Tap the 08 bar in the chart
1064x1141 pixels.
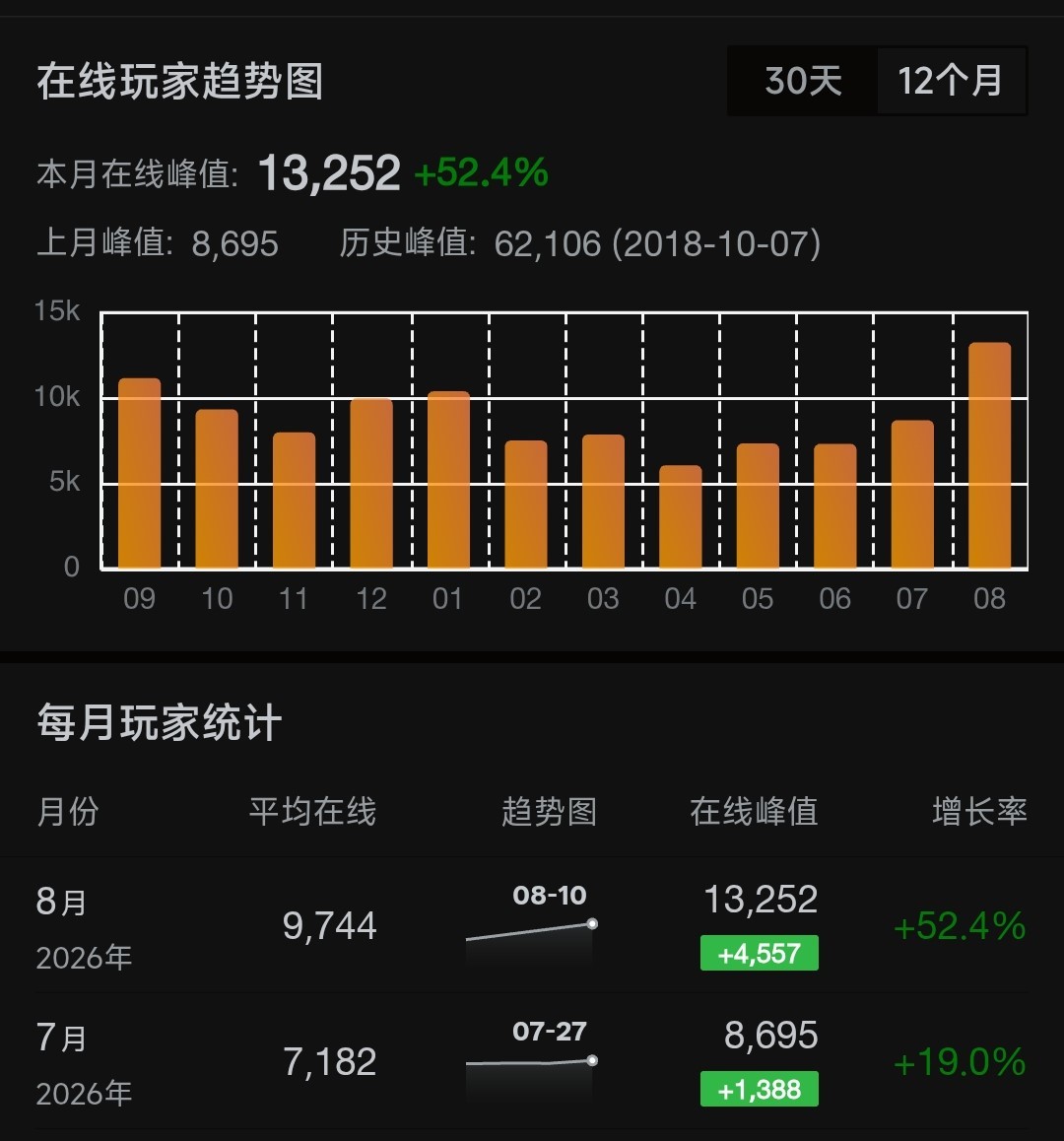point(990,455)
